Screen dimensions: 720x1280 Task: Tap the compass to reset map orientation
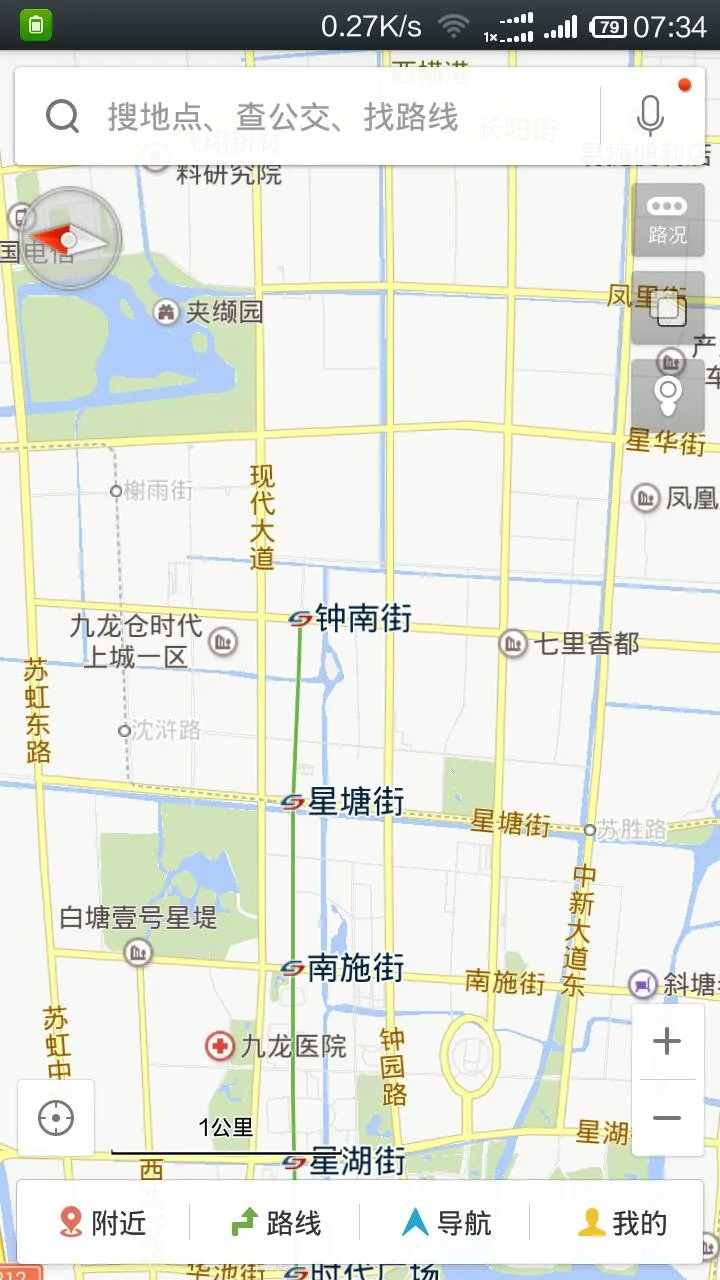point(67,238)
